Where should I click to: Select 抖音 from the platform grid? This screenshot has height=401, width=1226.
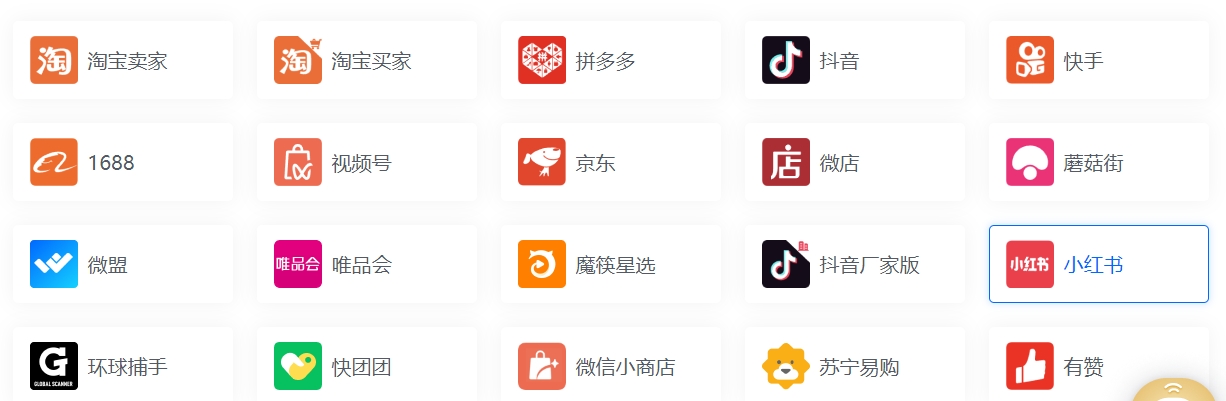click(x=854, y=61)
